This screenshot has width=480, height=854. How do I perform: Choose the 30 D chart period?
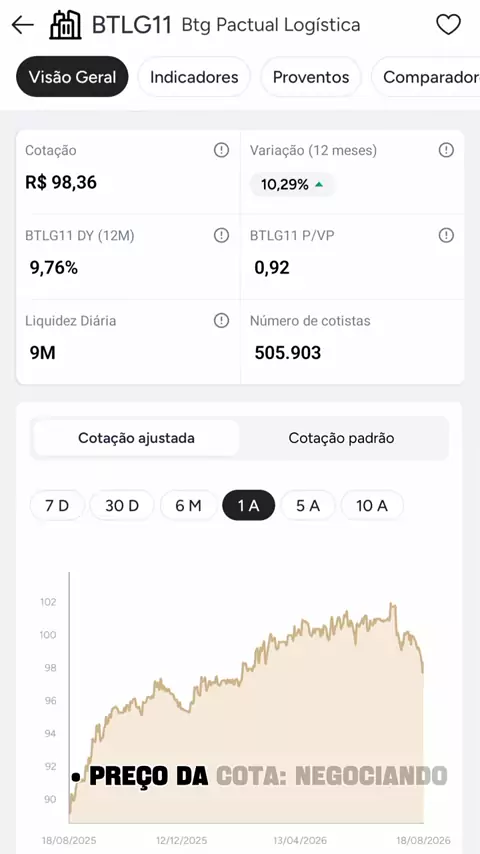tap(122, 505)
